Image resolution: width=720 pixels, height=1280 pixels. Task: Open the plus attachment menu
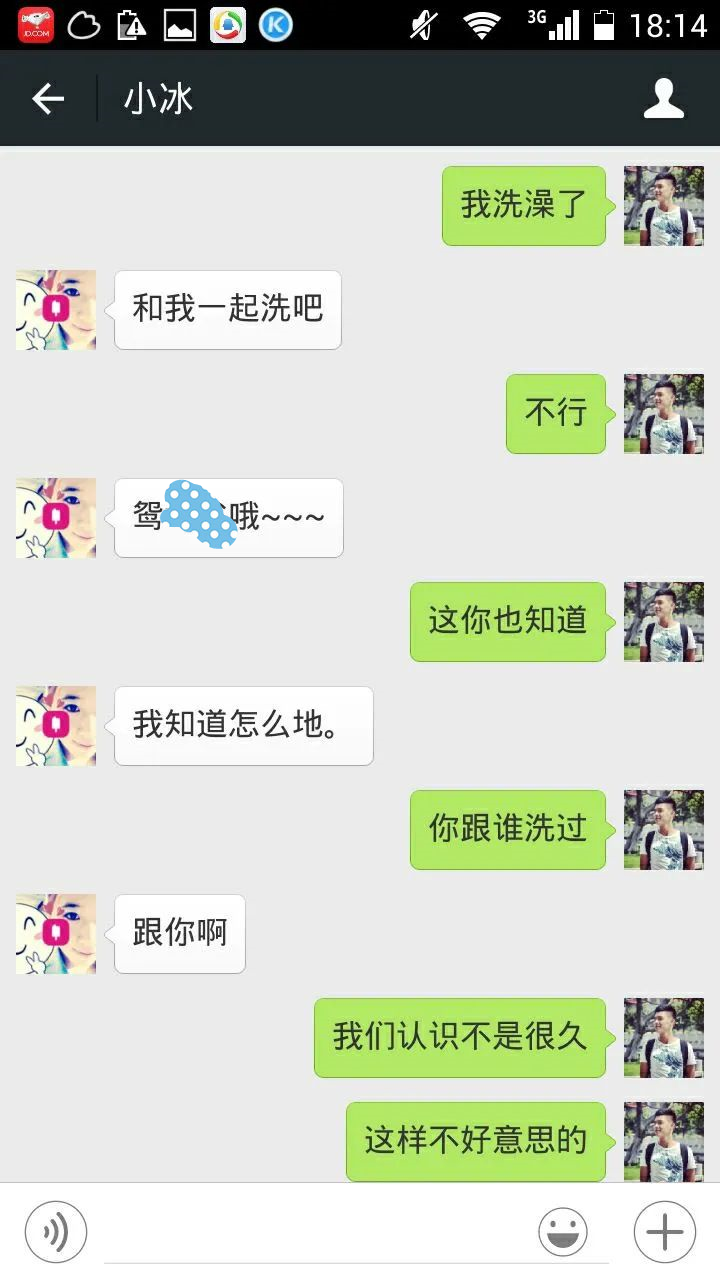point(665,1232)
